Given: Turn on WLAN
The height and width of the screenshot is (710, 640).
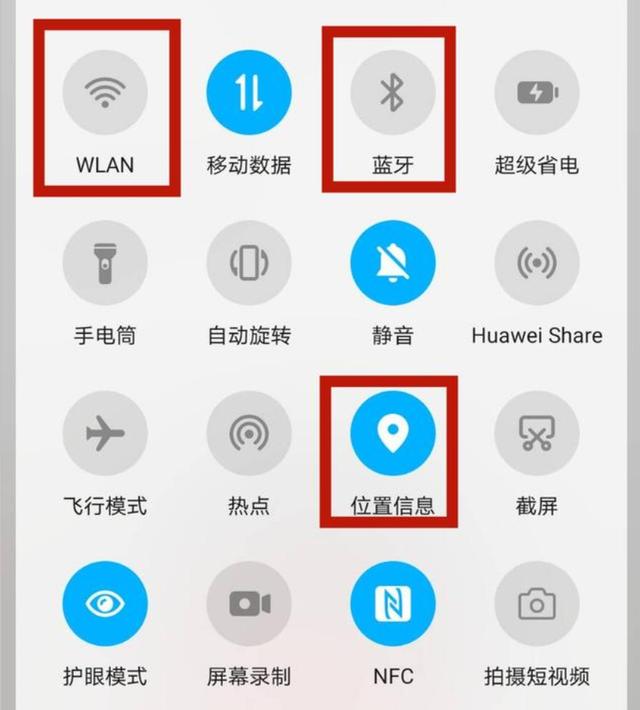Looking at the screenshot, I should tap(105, 93).
